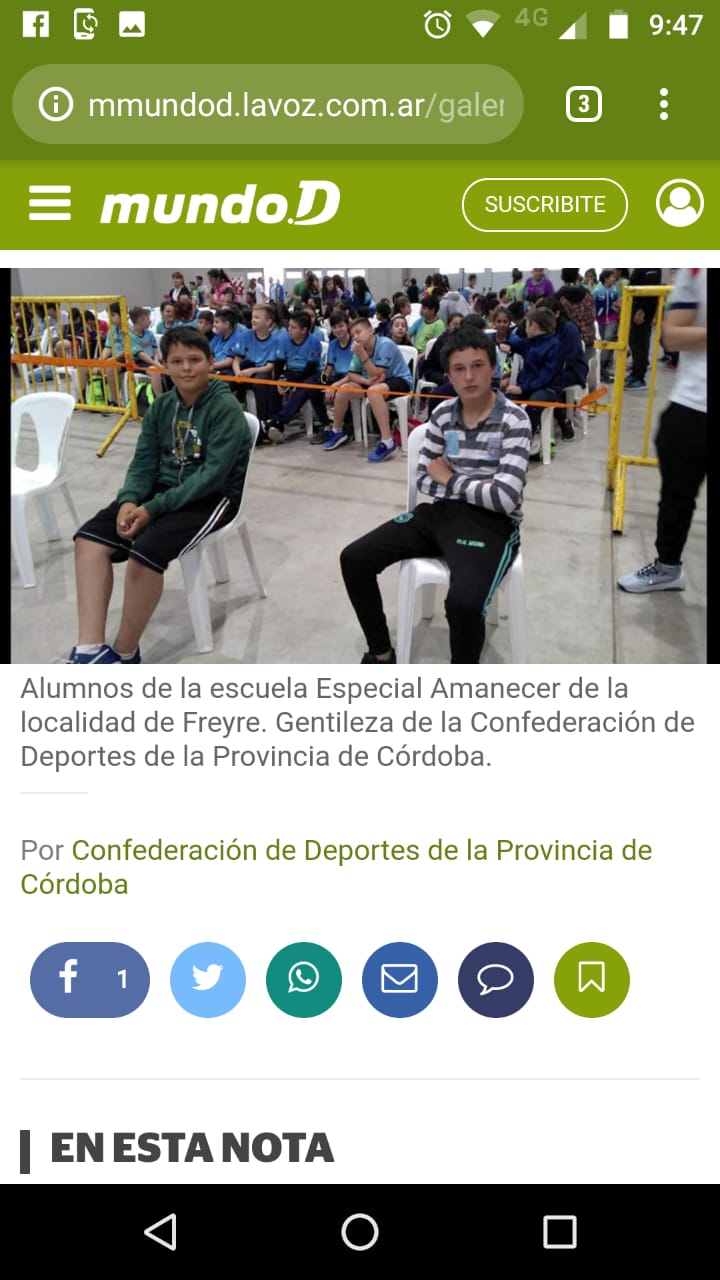The width and height of the screenshot is (720, 1280).
Task: Tap the SUSCRIBITE button
Action: (544, 205)
